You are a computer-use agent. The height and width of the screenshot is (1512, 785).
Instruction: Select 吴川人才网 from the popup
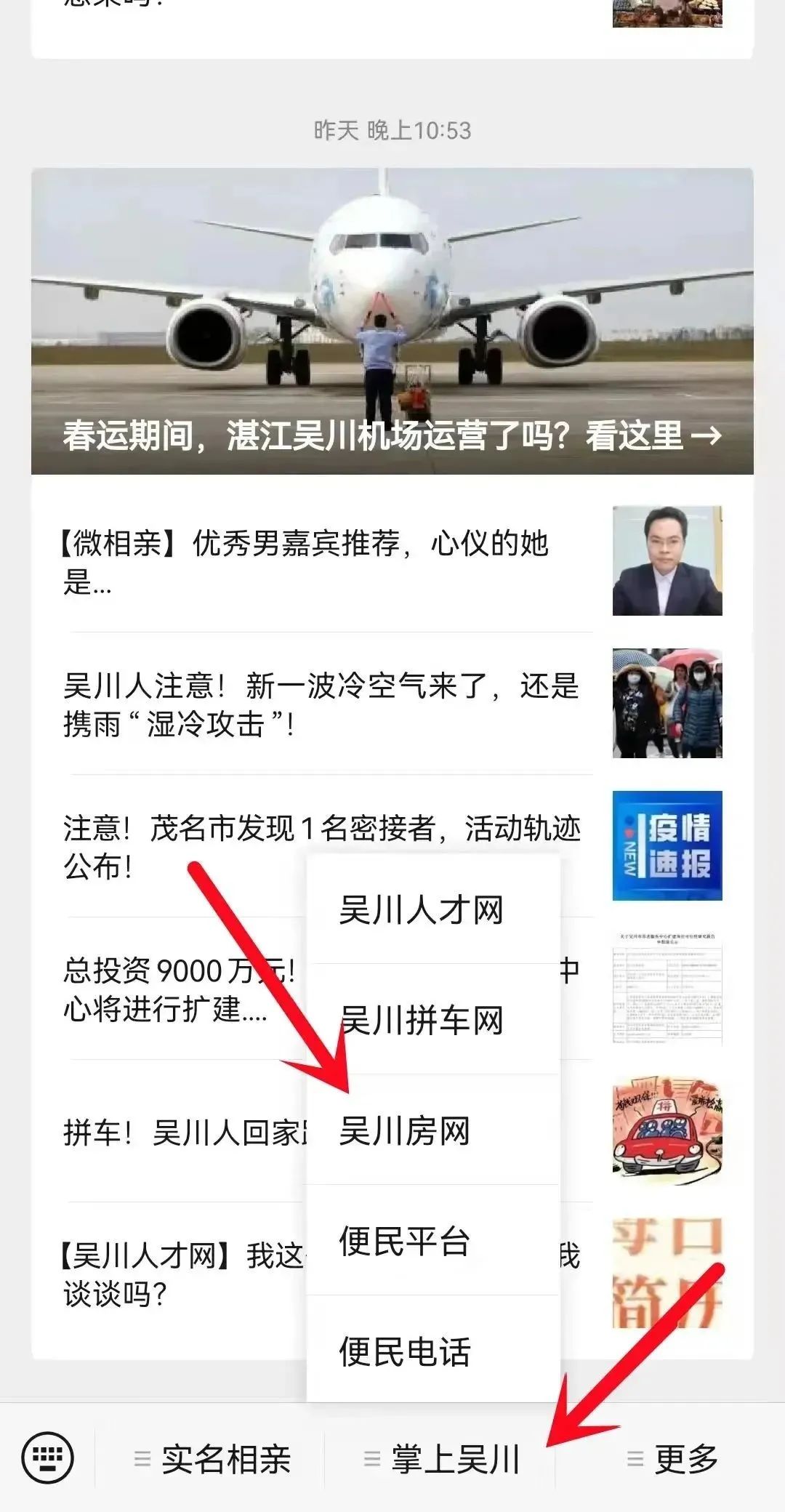[433, 909]
